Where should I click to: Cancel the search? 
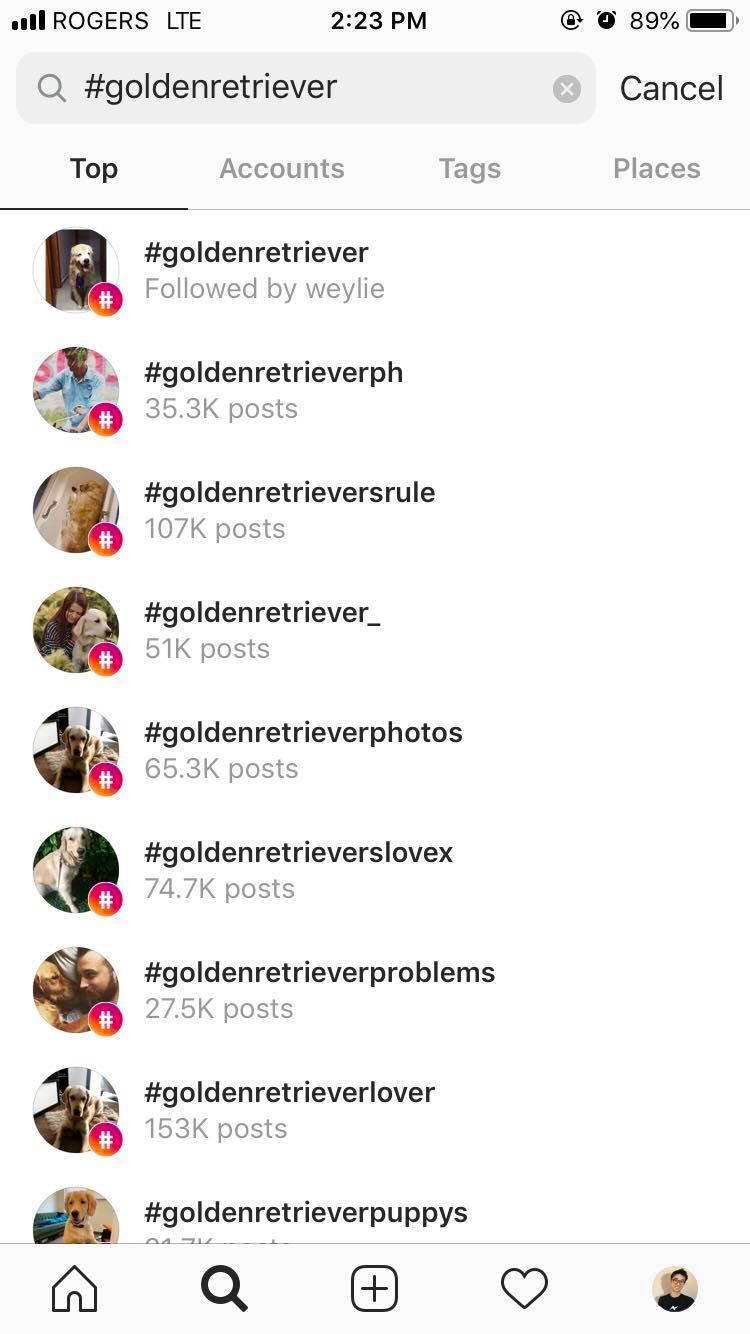pos(671,88)
